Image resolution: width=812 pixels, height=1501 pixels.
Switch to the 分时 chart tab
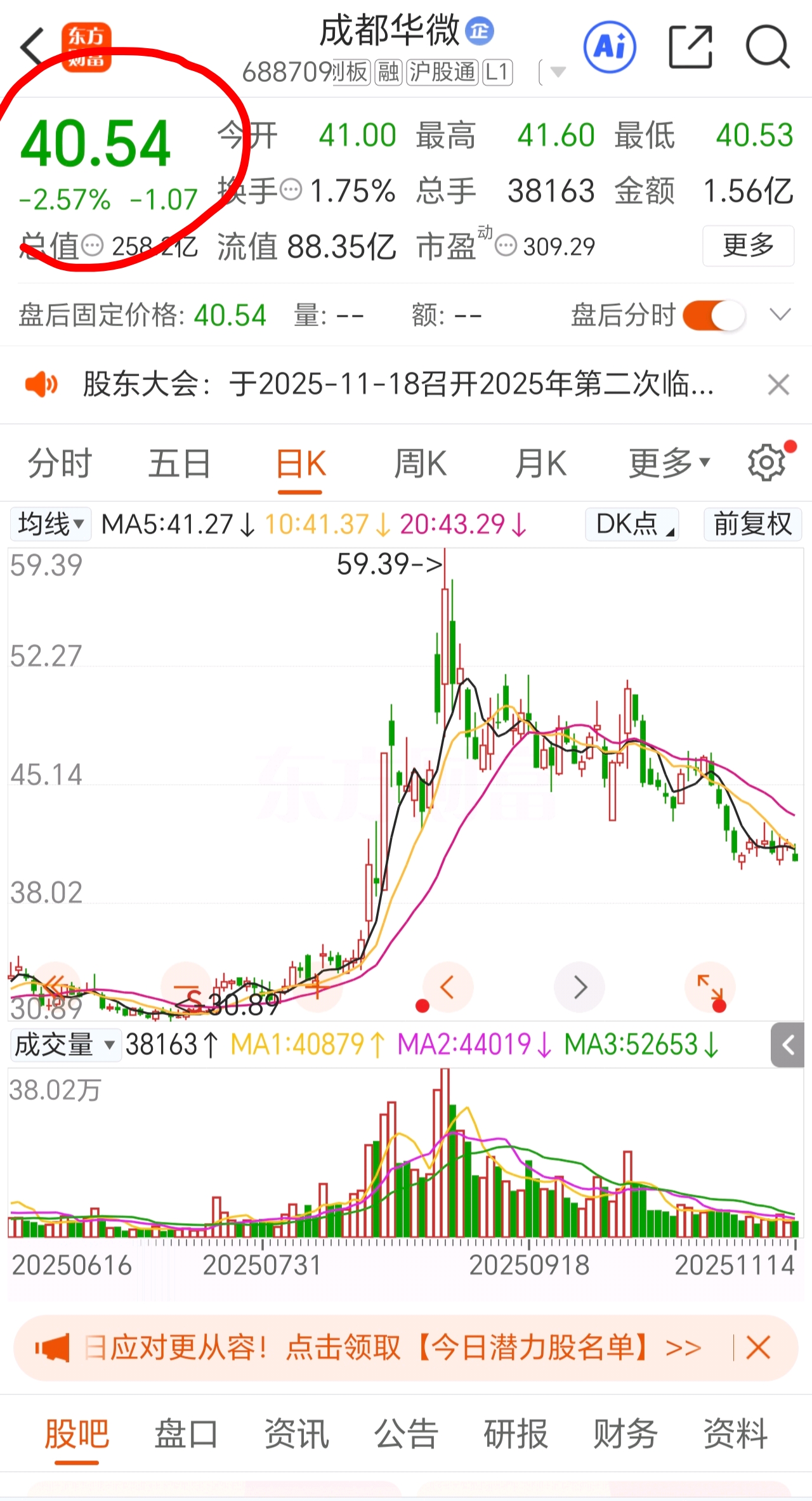click(60, 463)
